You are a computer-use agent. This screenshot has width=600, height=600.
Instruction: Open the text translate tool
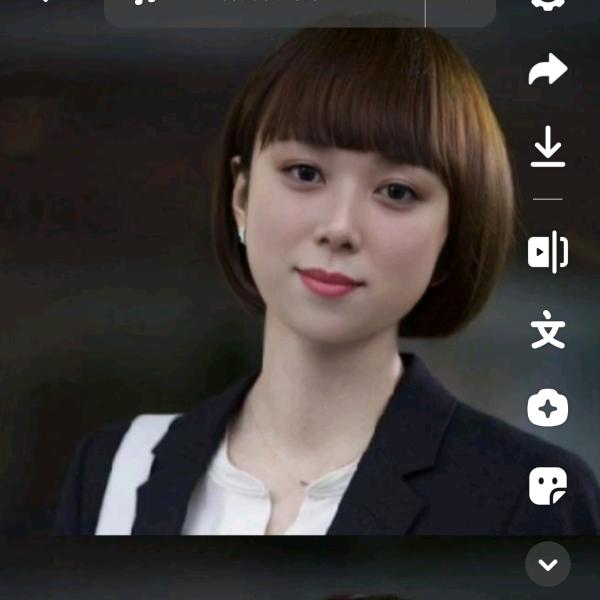[x=547, y=330]
